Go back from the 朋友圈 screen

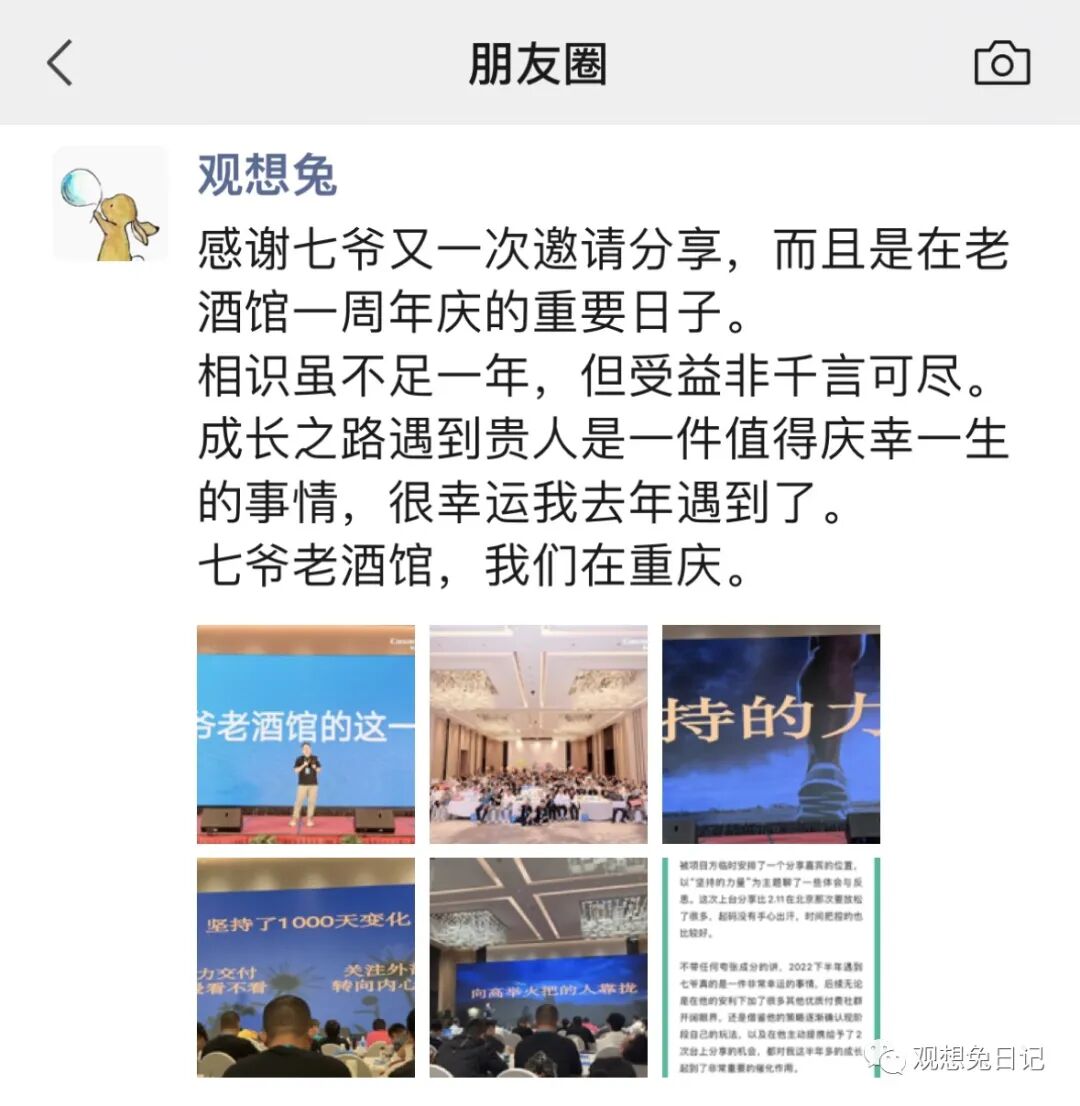coord(60,63)
